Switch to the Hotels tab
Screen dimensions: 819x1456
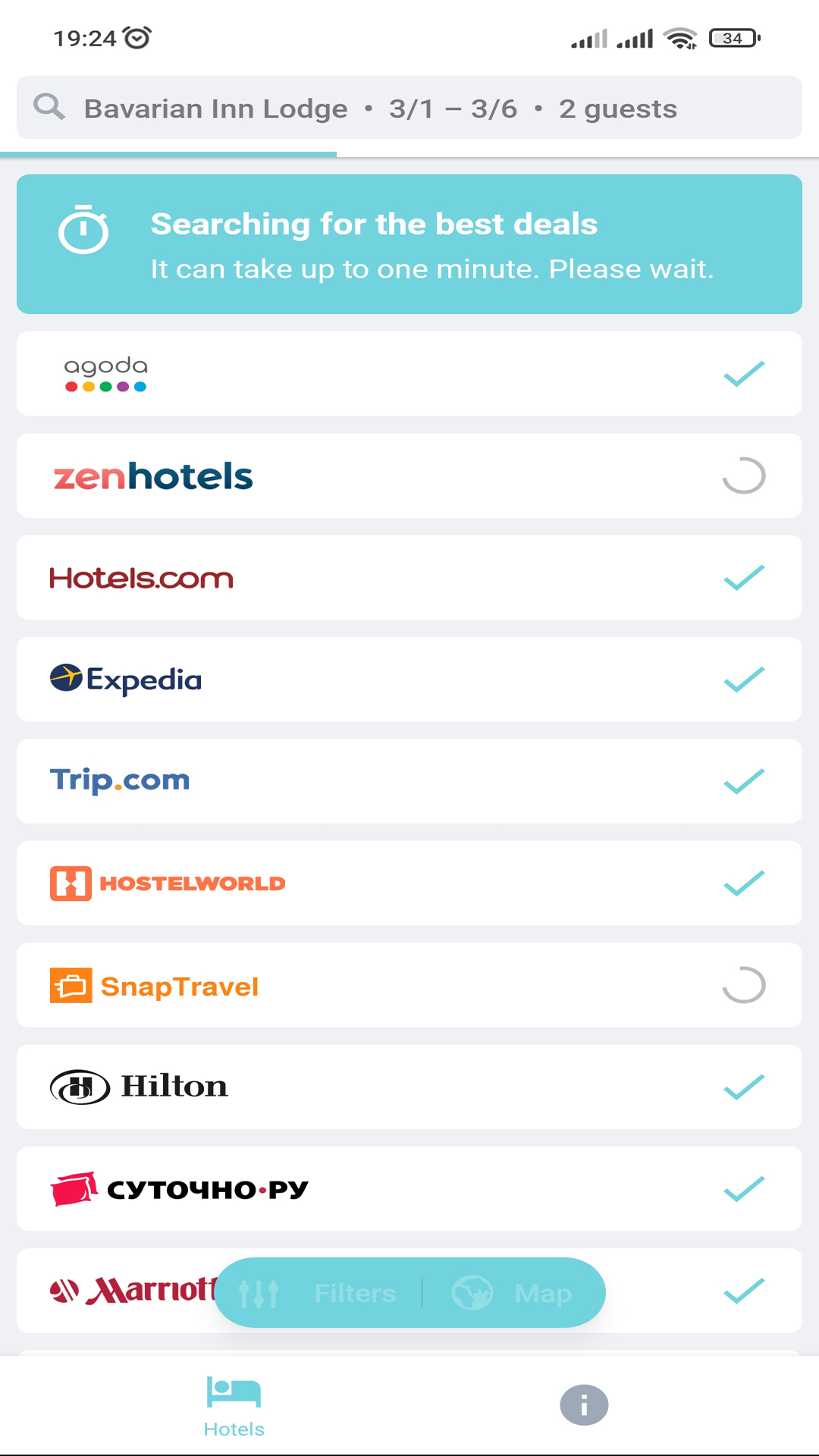click(x=233, y=1407)
